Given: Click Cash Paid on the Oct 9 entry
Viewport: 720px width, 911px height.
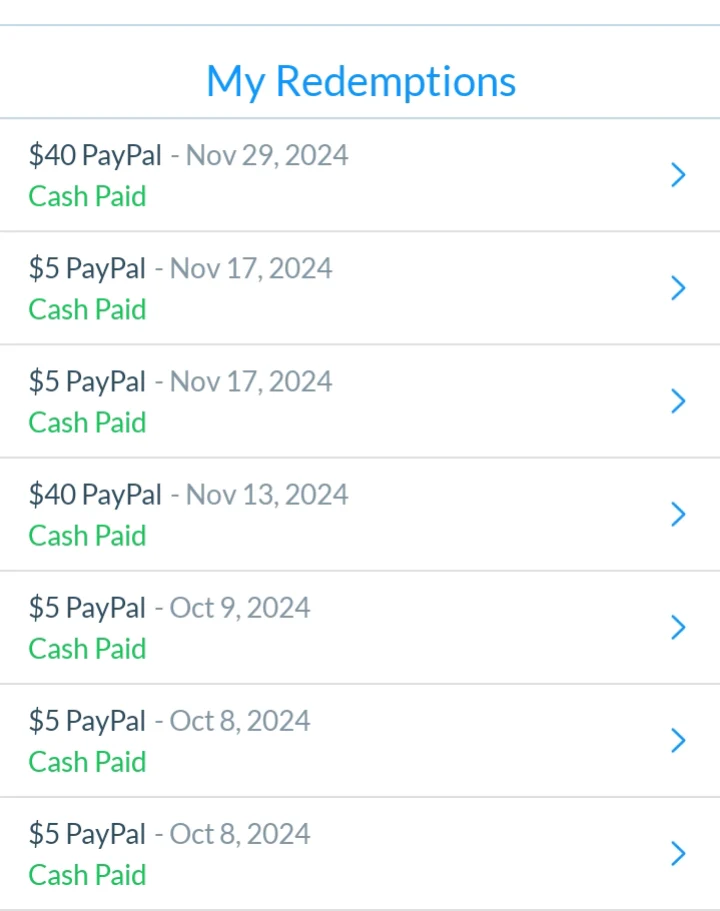Looking at the screenshot, I should pyautogui.click(x=86, y=649).
